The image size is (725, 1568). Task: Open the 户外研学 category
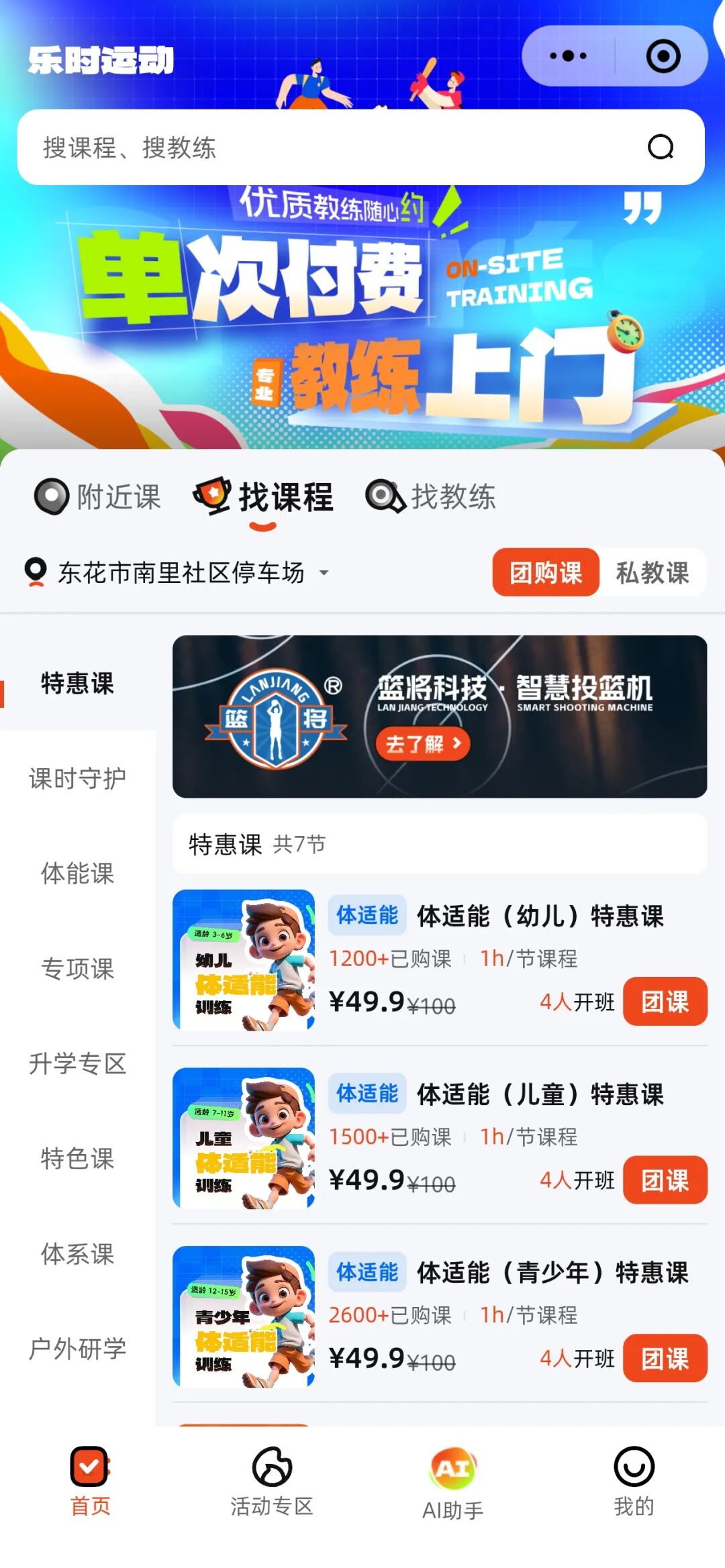click(77, 1349)
